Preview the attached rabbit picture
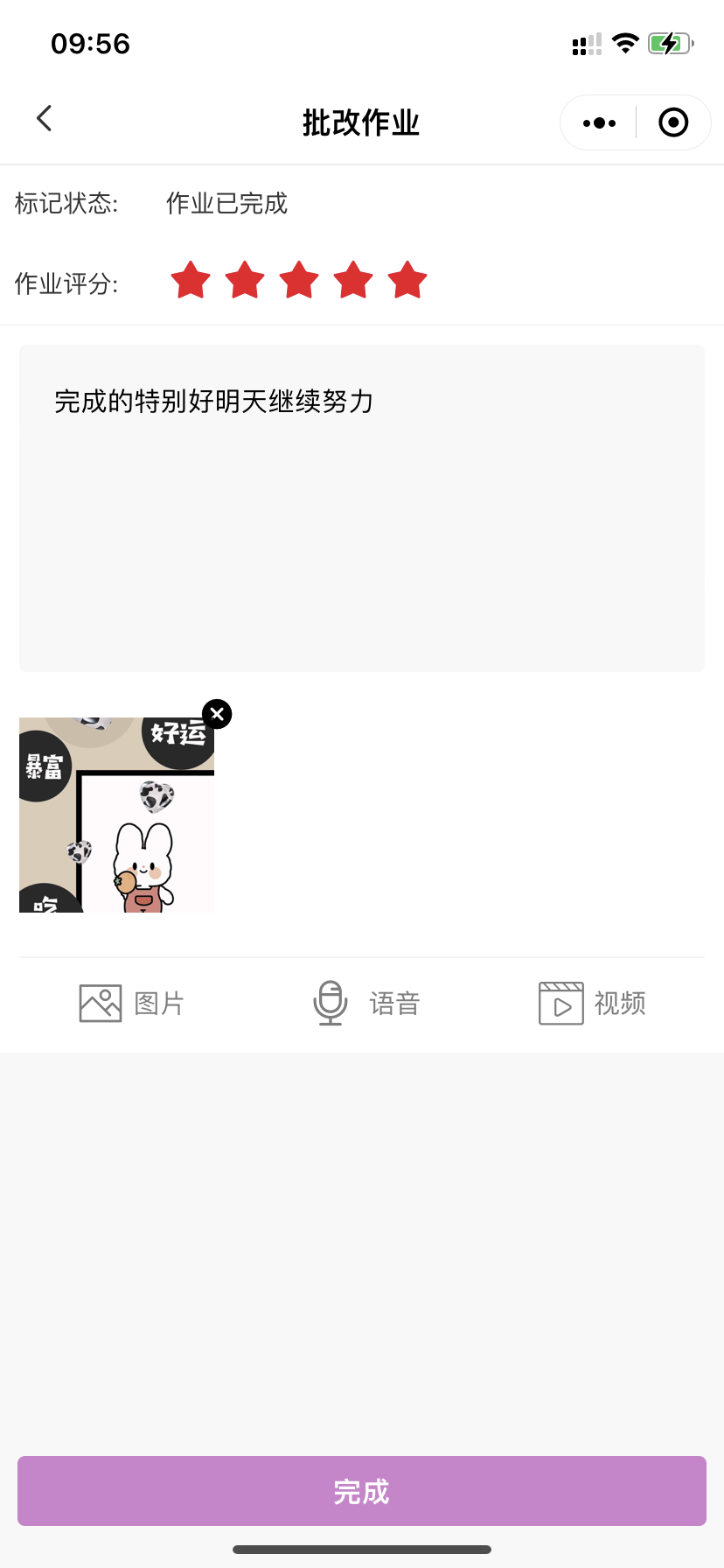This screenshot has height=1568, width=724. pyautogui.click(x=116, y=815)
